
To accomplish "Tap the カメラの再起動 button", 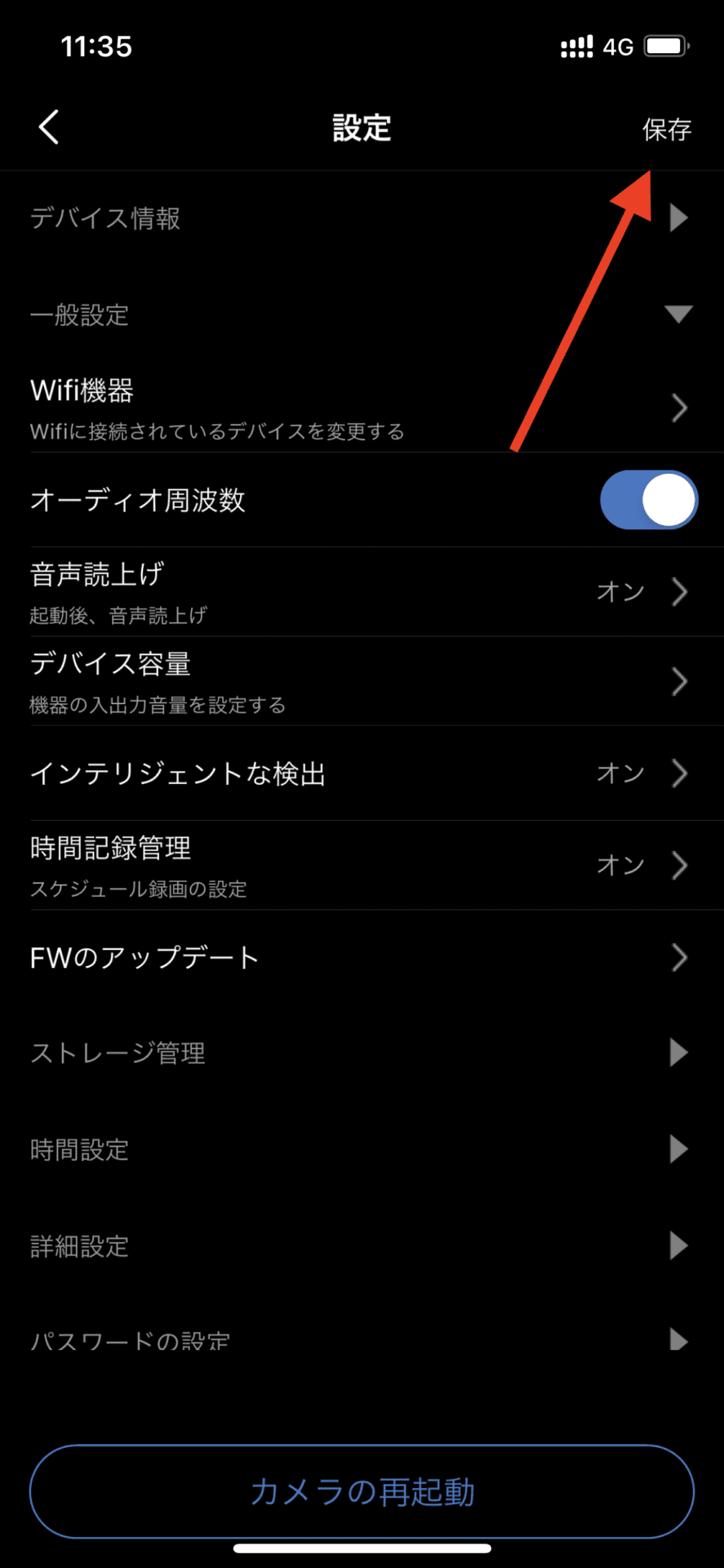I will click(x=362, y=1491).
